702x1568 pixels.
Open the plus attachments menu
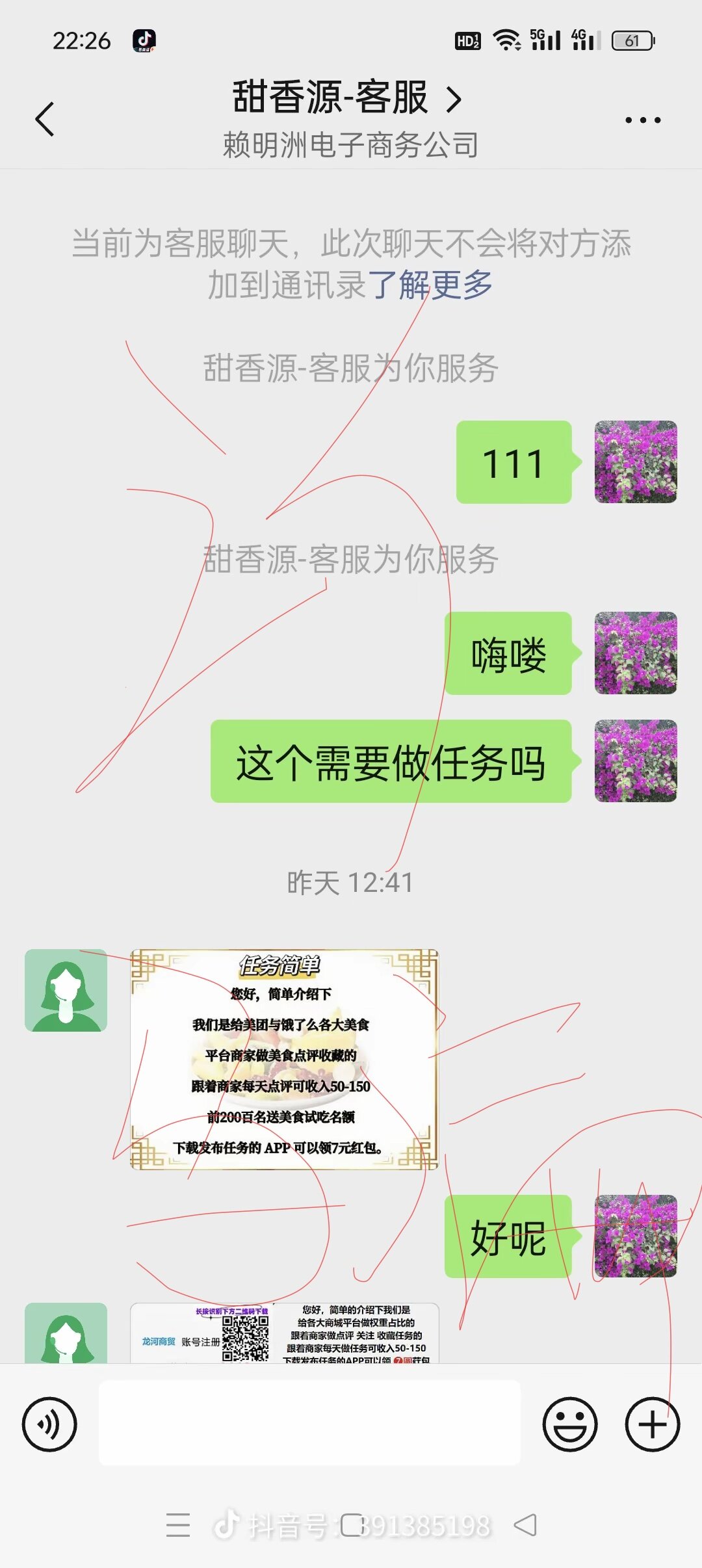[x=653, y=1424]
